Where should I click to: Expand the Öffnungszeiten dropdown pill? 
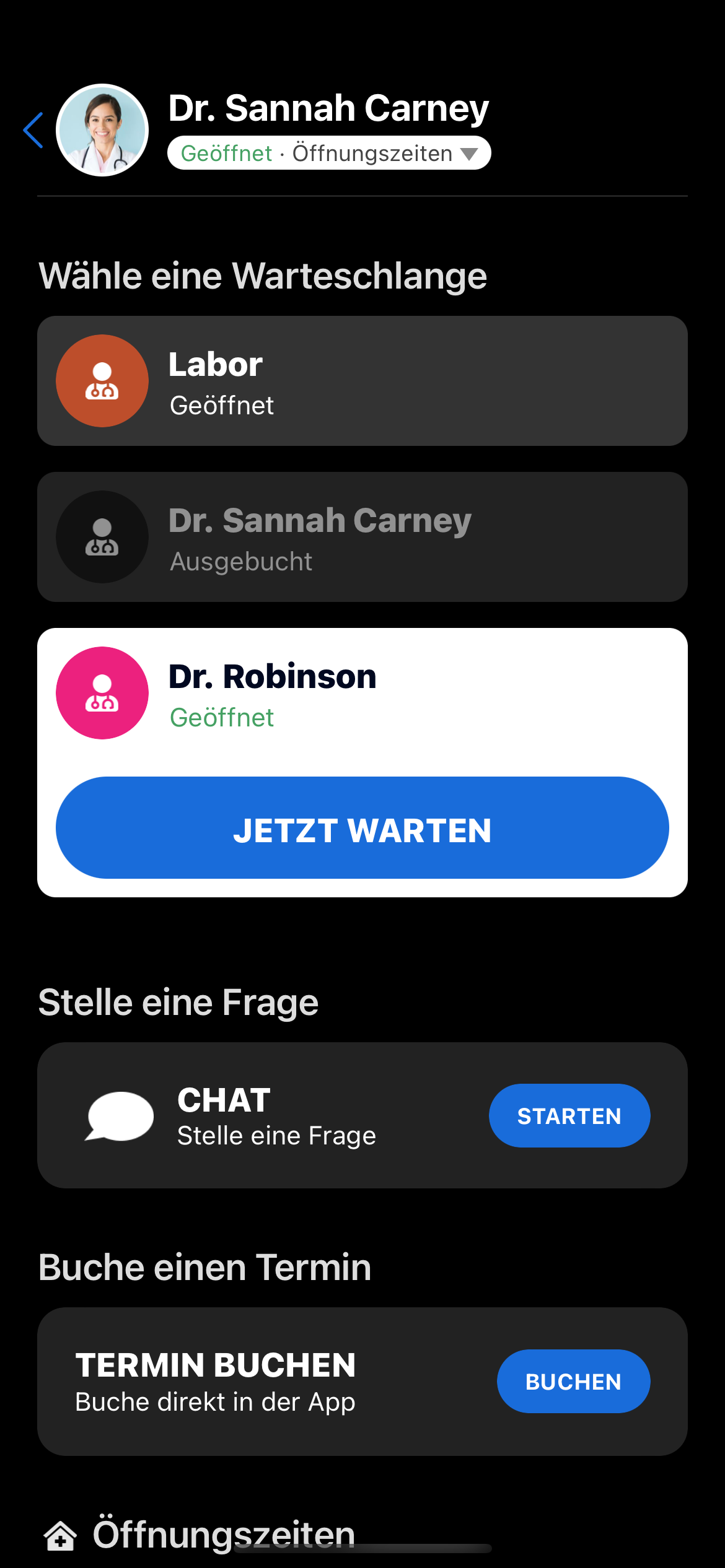329,153
